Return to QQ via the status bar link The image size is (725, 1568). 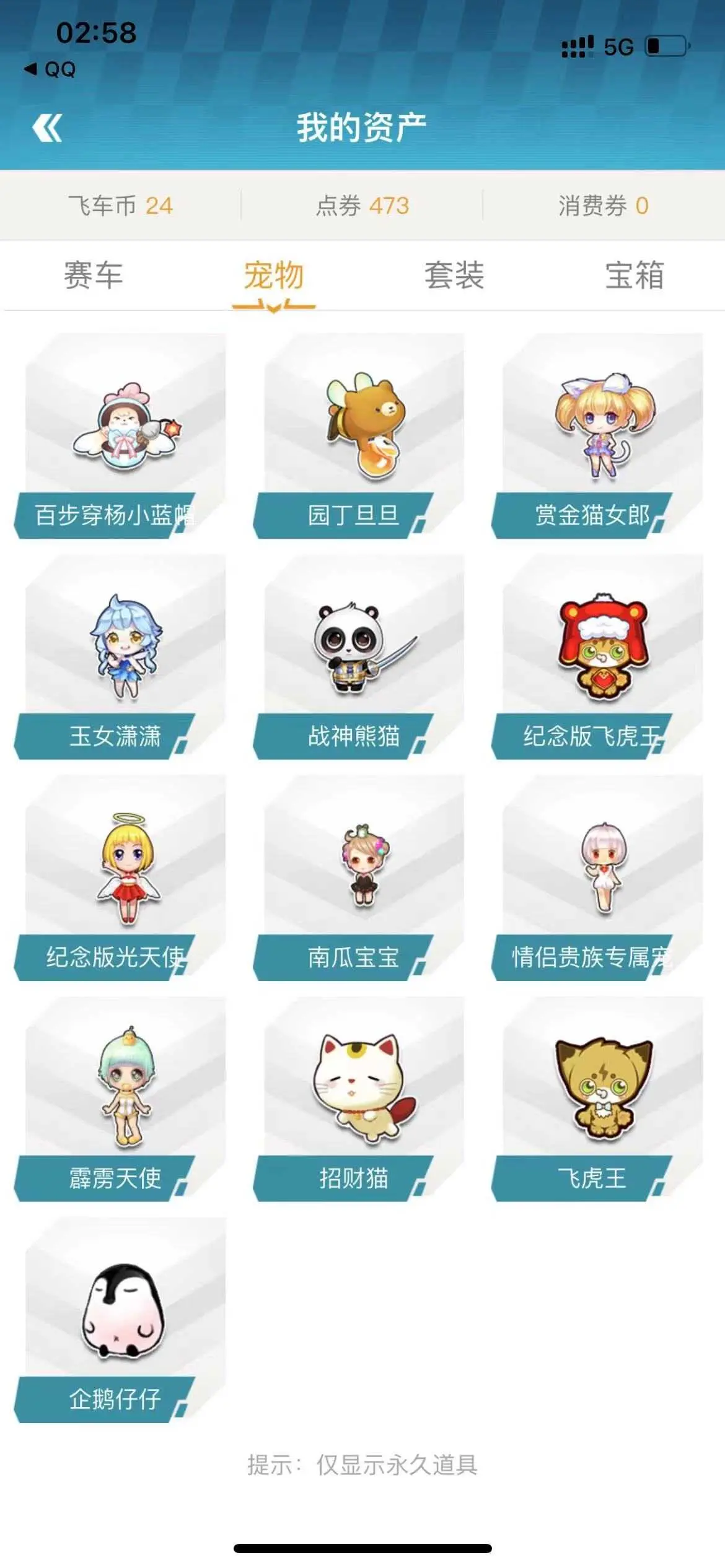tap(50, 69)
